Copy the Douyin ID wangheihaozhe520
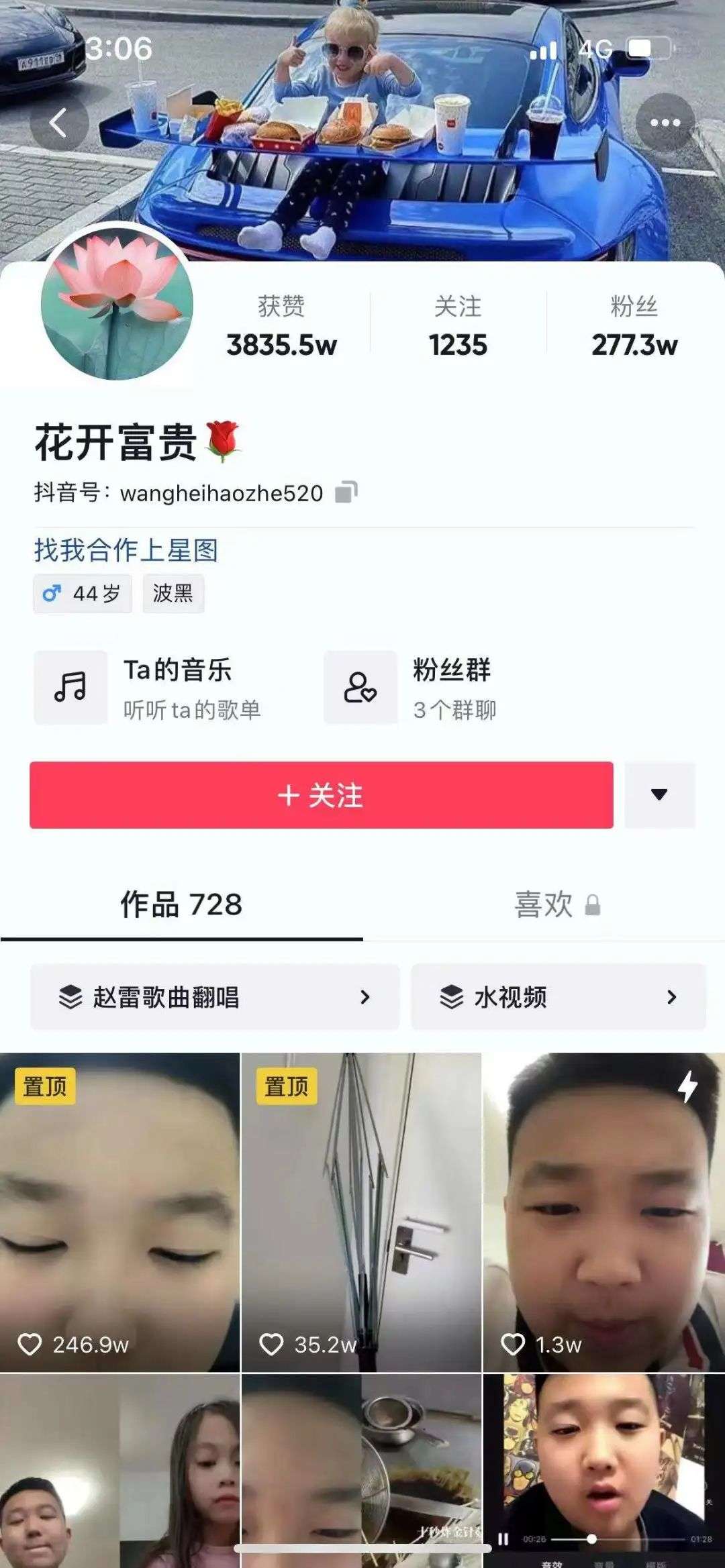The image size is (725, 1568). click(x=346, y=492)
